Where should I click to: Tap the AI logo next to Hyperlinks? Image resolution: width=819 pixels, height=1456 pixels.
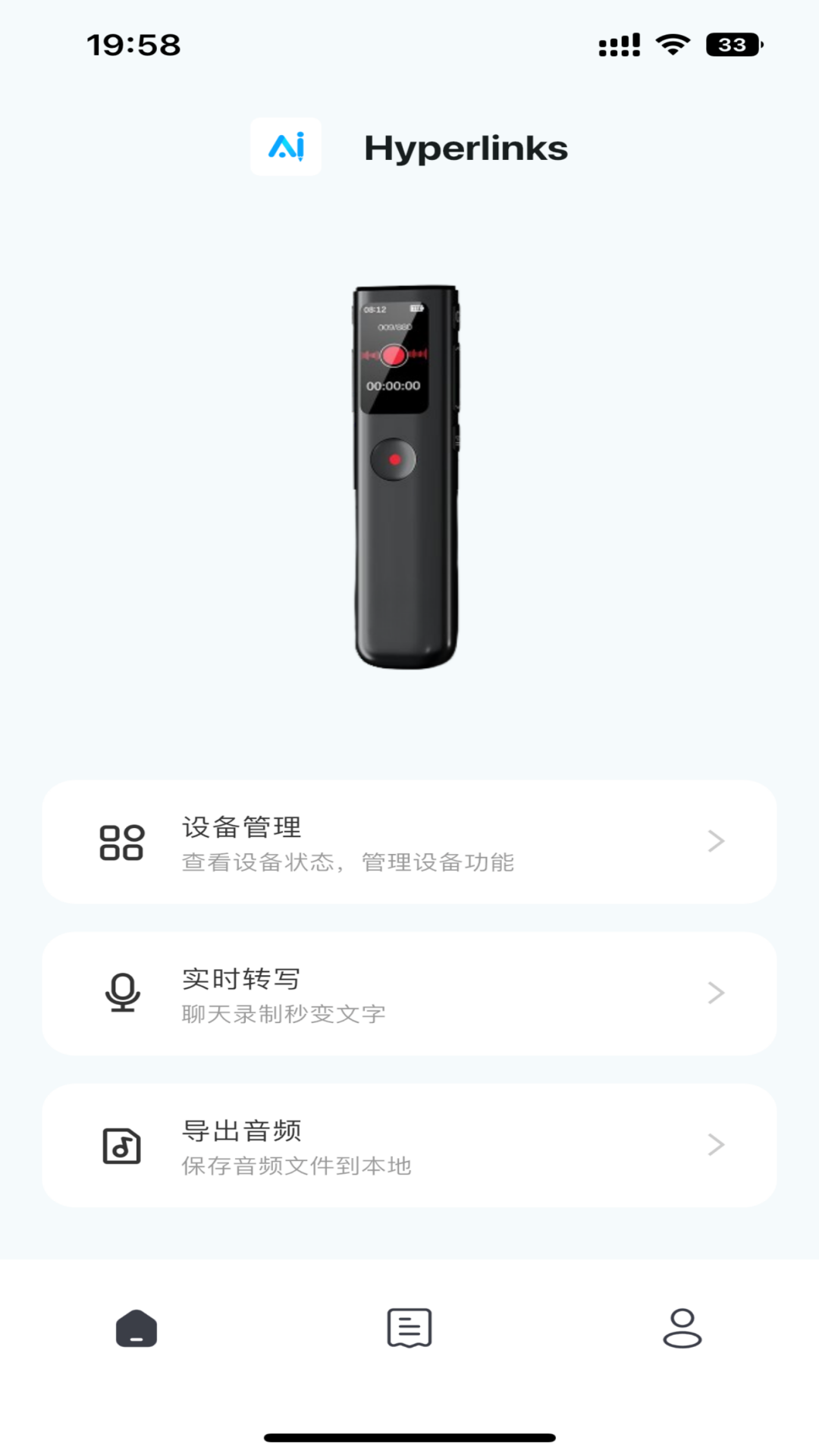(287, 148)
